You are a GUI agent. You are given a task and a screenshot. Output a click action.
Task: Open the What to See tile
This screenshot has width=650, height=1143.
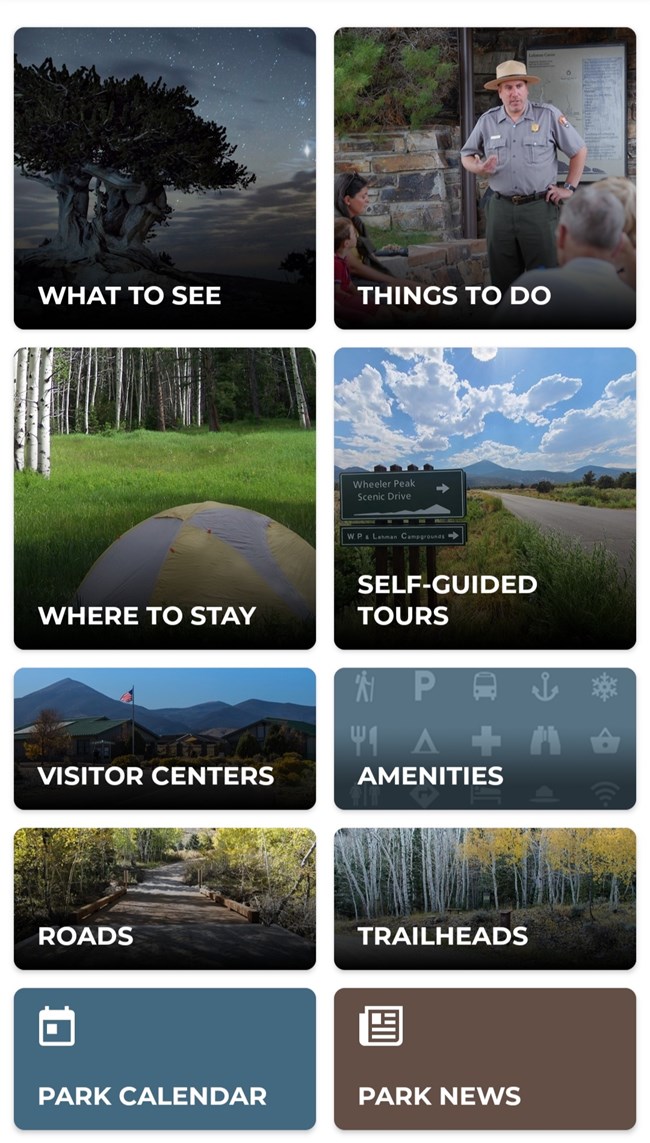coord(165,178)
